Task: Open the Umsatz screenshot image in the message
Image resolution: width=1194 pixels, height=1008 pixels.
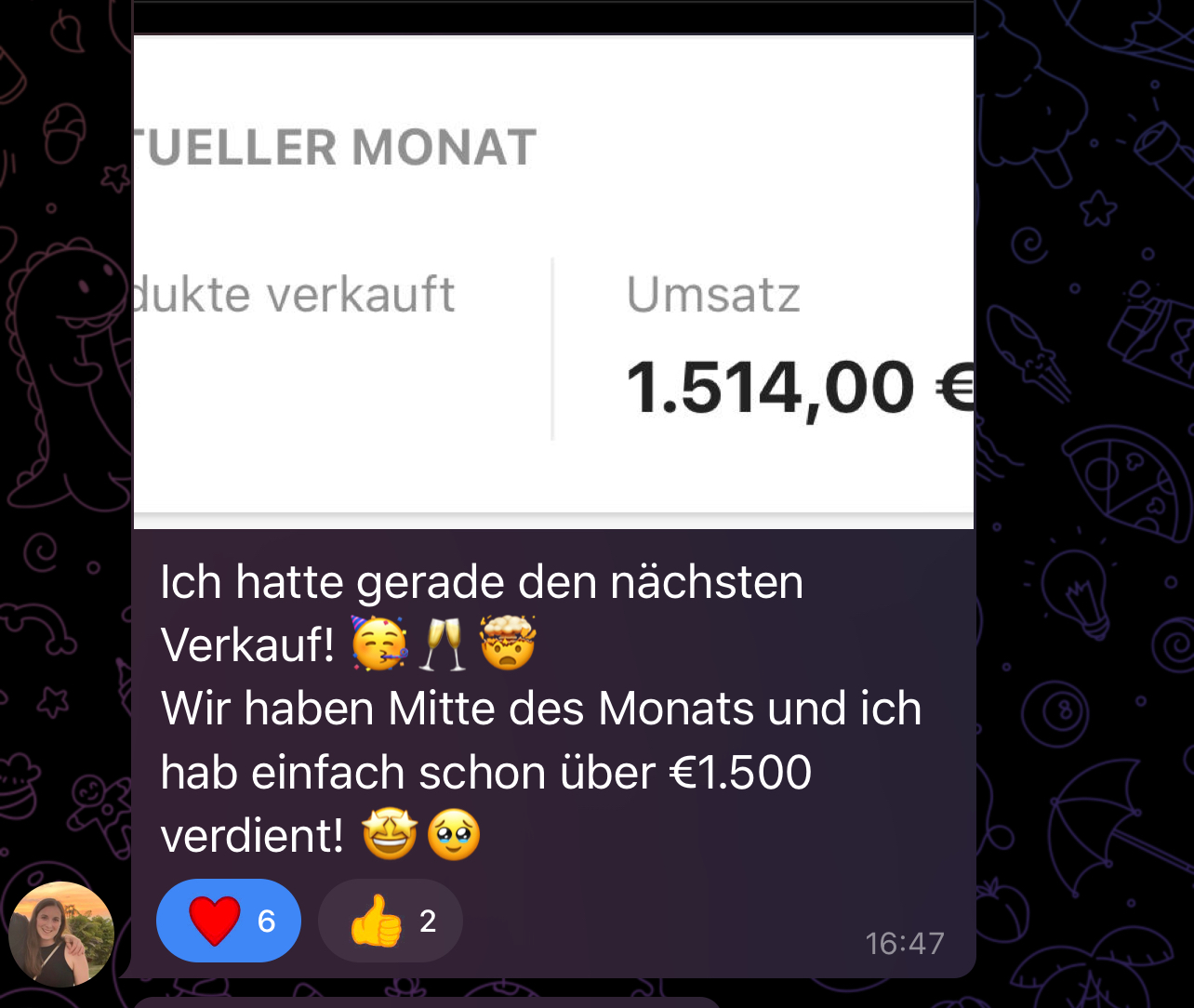Action: coord(553,279)
